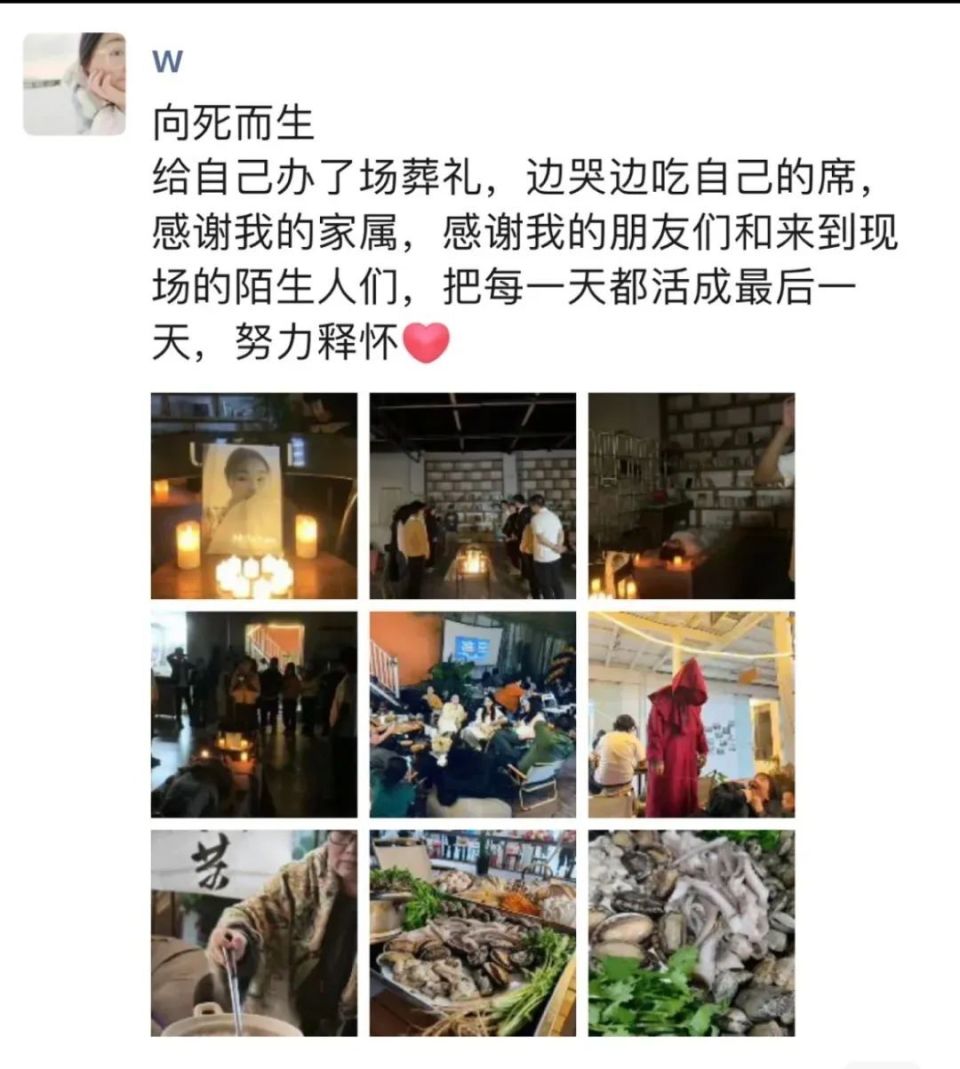Open the photo of guests seated at tables

[x=472, y=714]
